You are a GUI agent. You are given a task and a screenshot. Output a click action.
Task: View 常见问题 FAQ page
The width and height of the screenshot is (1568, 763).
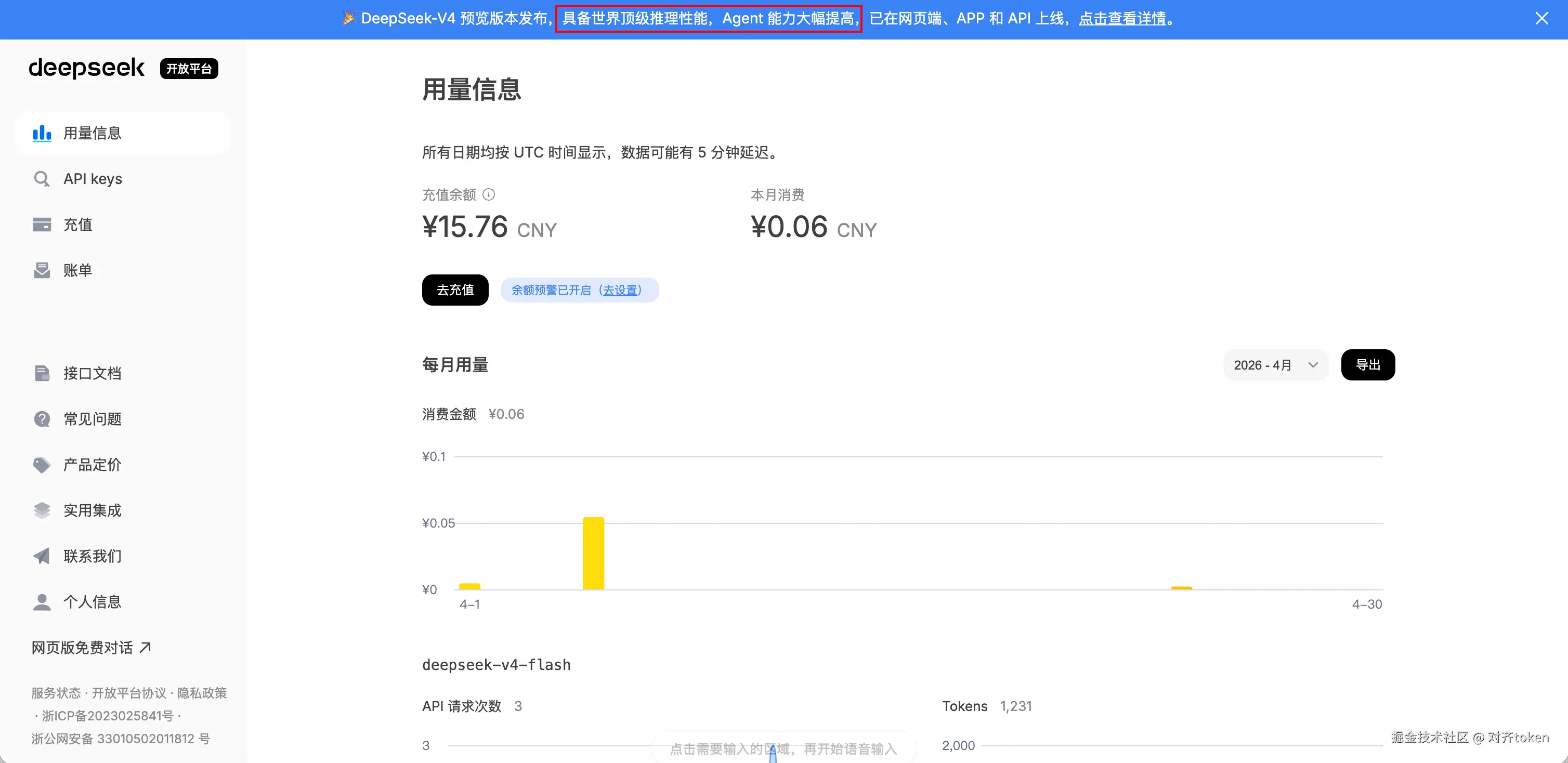coord(92,419)
